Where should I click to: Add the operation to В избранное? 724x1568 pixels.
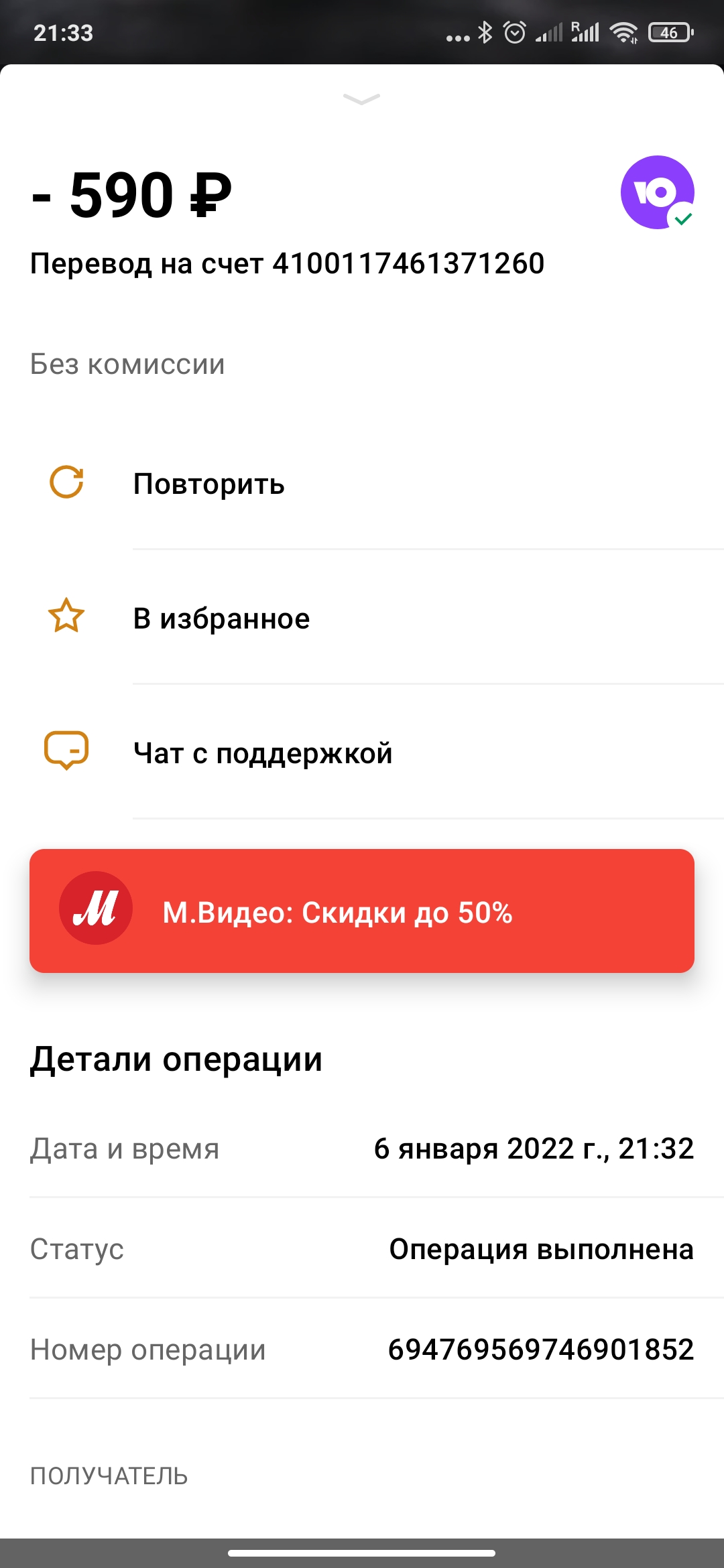click(221, 618)
